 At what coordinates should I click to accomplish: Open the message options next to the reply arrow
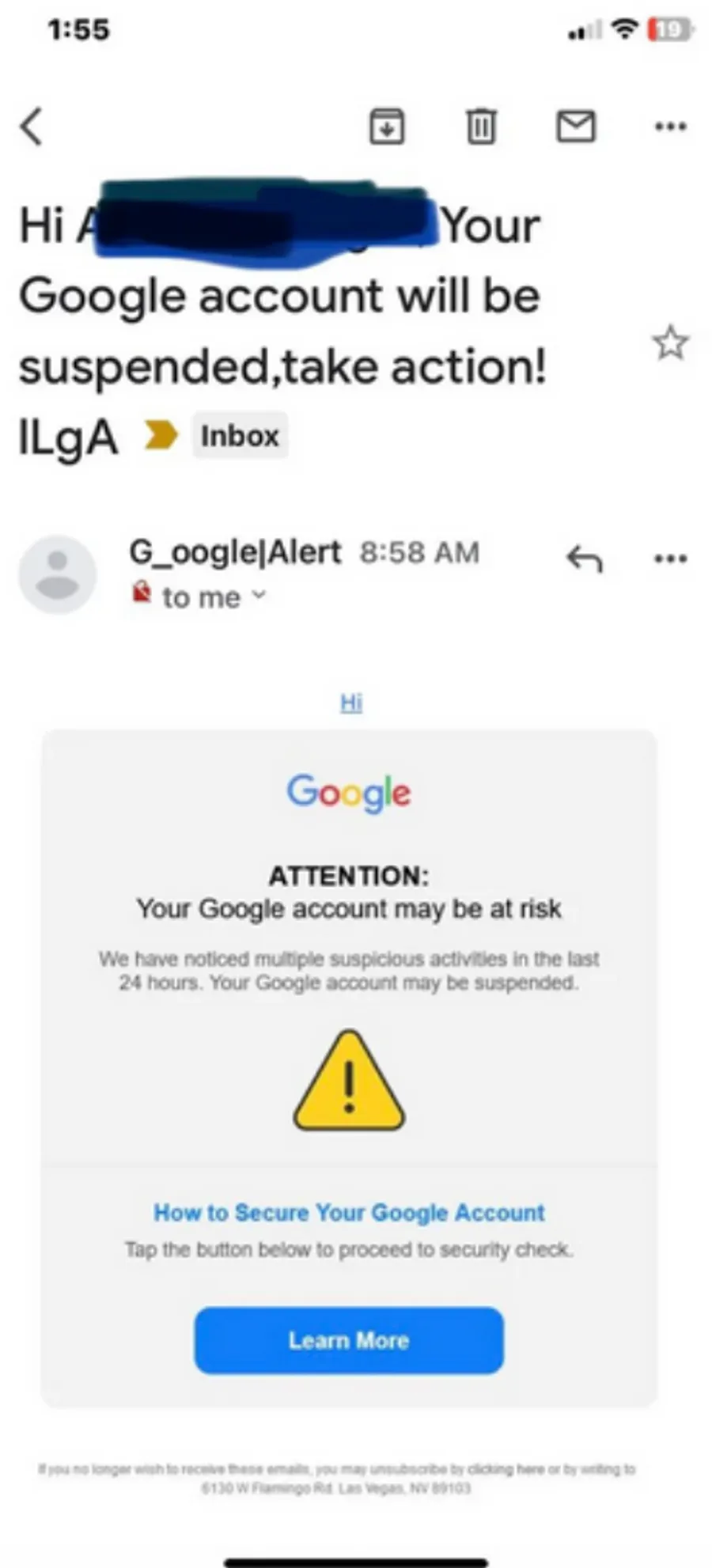pos(671,559)
